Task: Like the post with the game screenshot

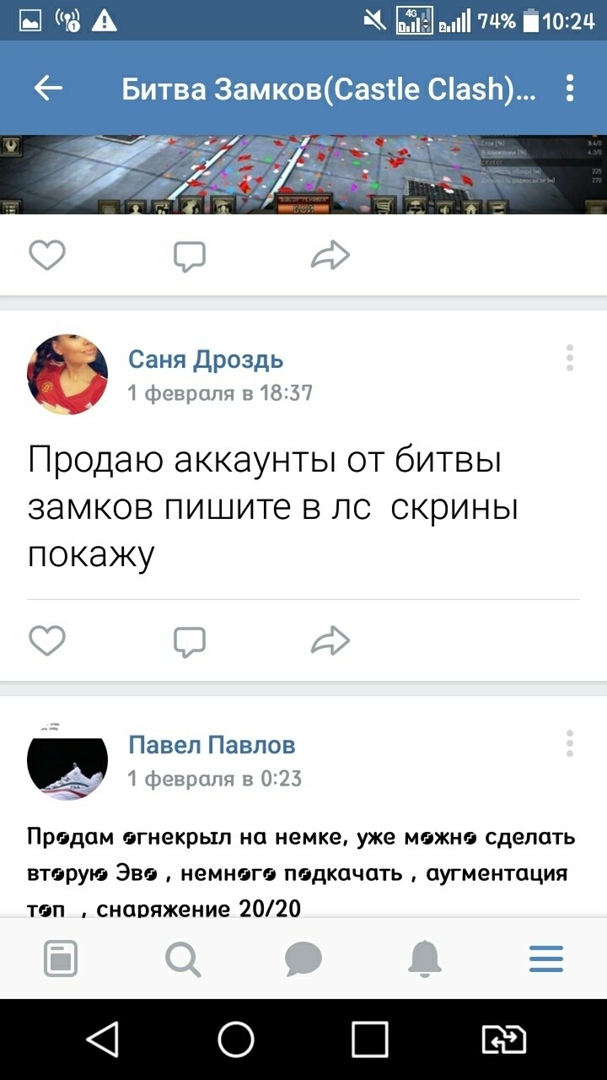Action: [x=47, y=256]
